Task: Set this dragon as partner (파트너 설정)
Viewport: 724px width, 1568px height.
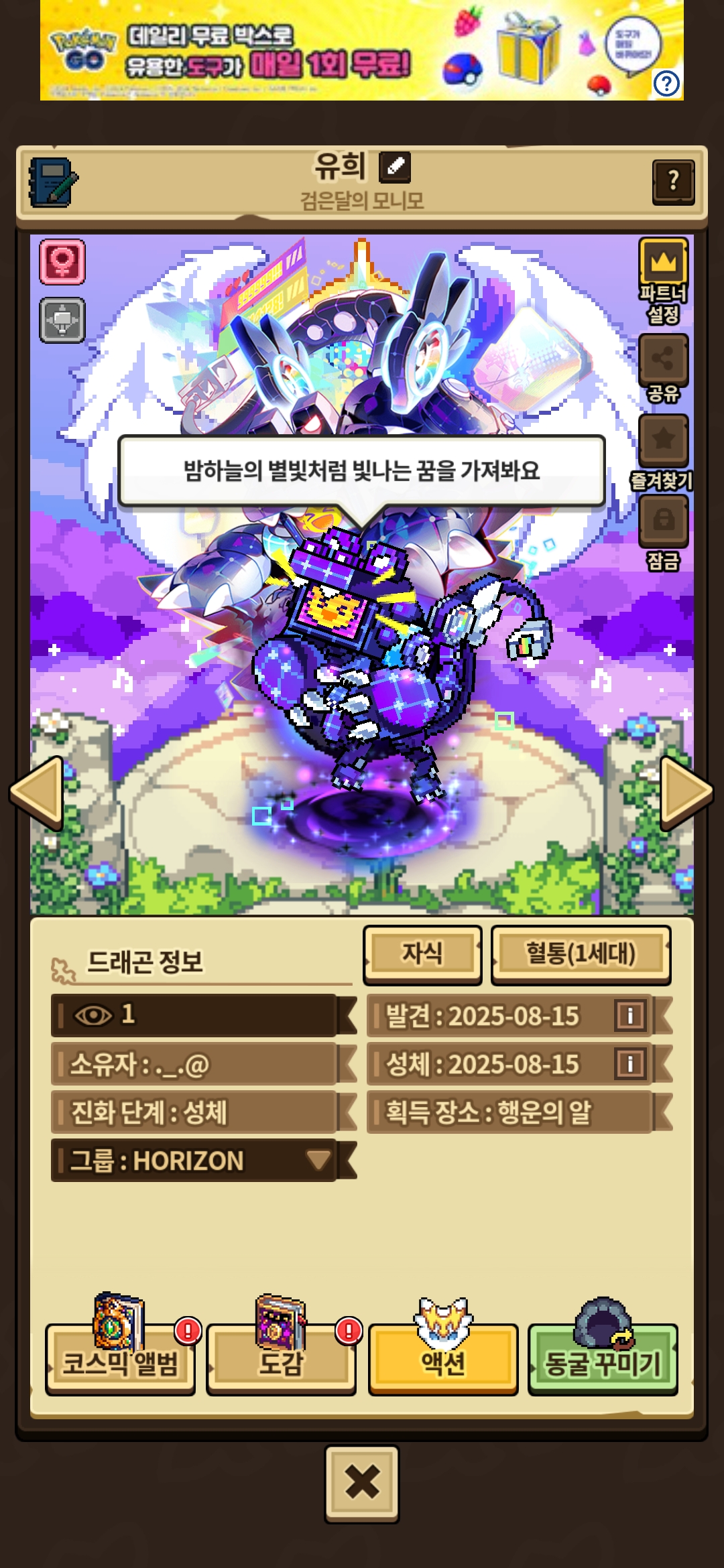Action: (x=663, y=263)
